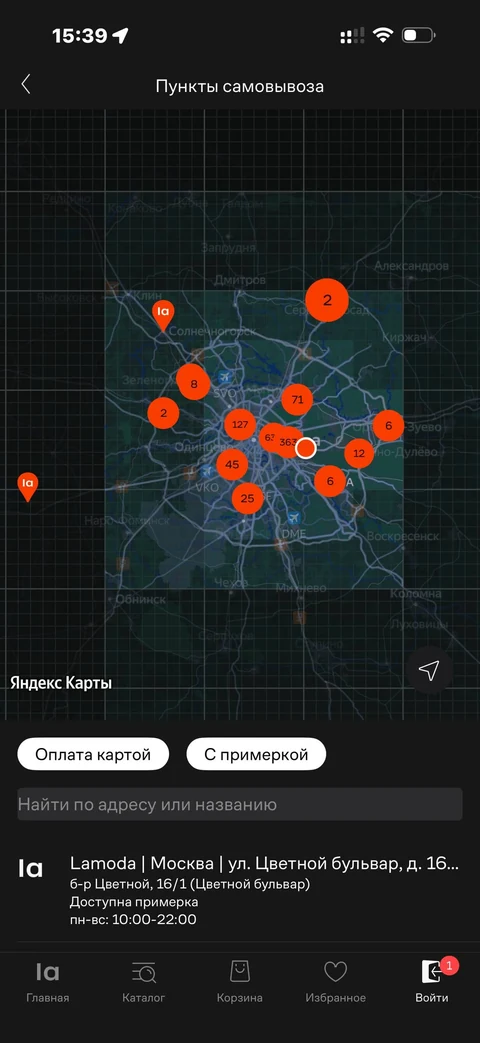Center map on my location
The height and width of the screenshot is (1043, 480).
click(430, 670)
